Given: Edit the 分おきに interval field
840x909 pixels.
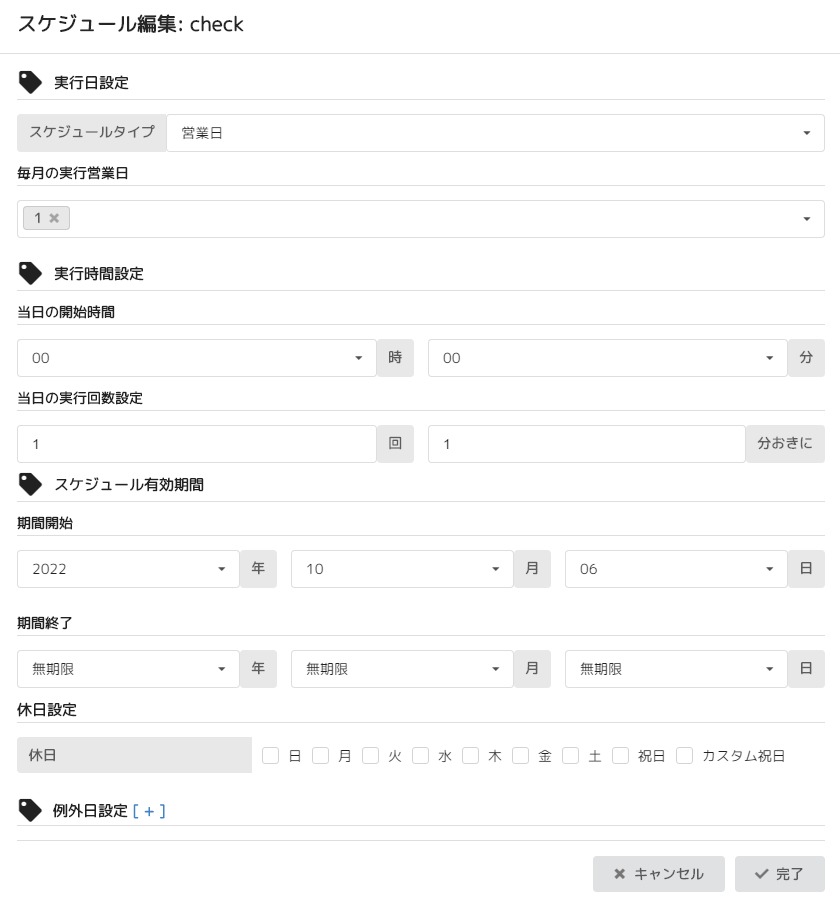Looking at the screenshot, I should (x=586, y=444).
